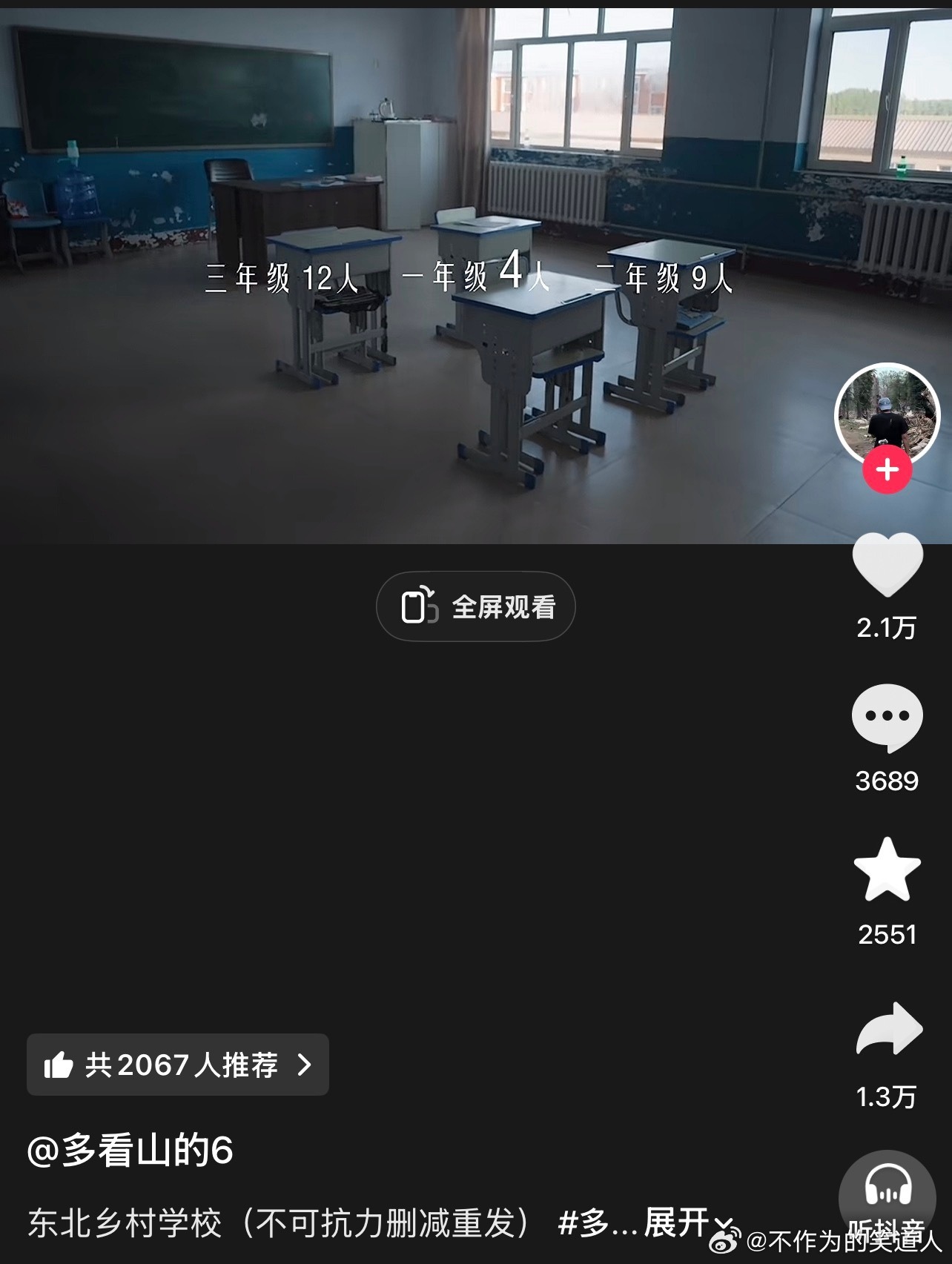
Task: Open the 共2067人推荐 recommendations chip
Action: (x=178, y=1065)
